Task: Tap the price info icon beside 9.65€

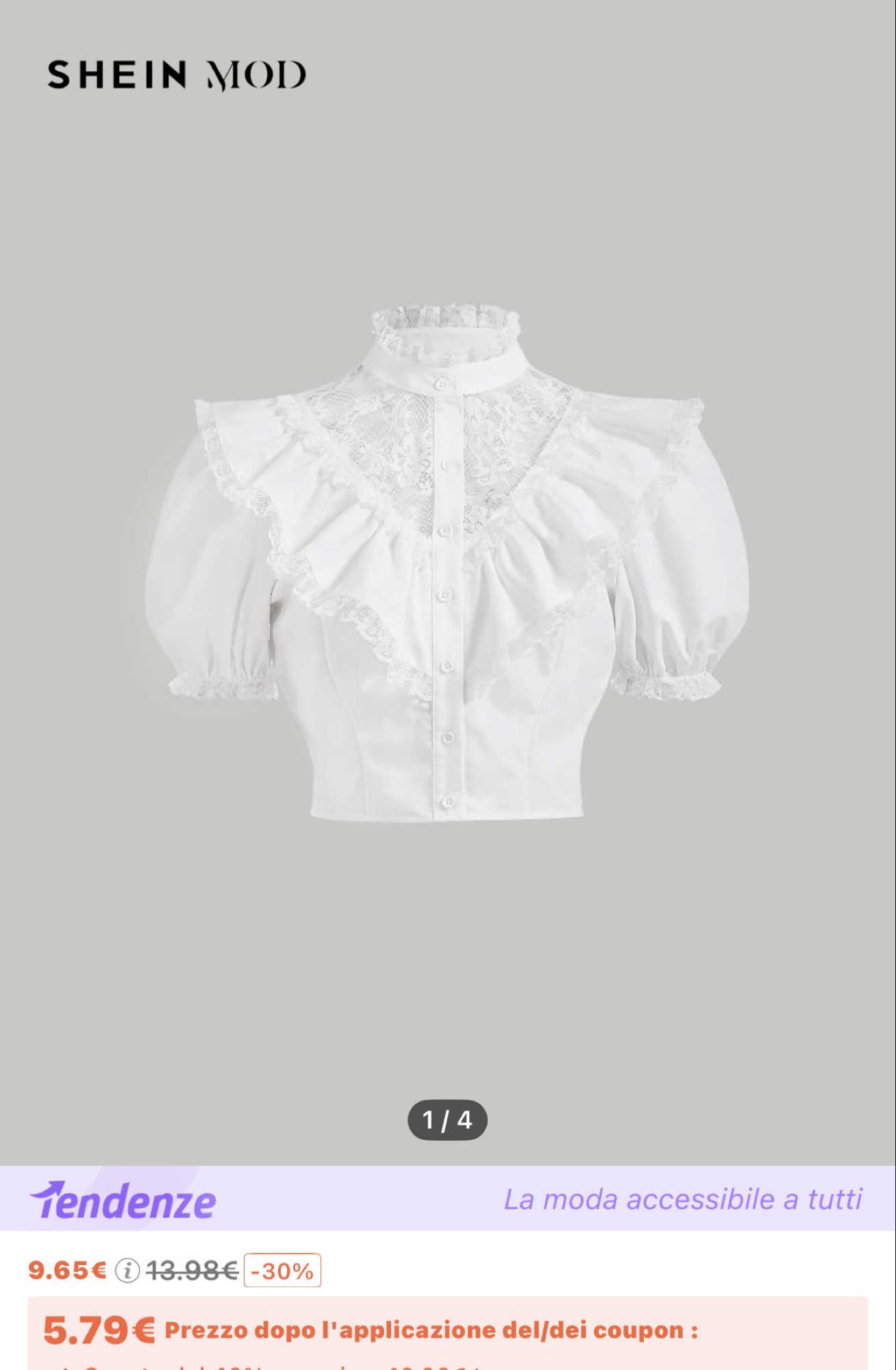Action: click(127, 1271)
